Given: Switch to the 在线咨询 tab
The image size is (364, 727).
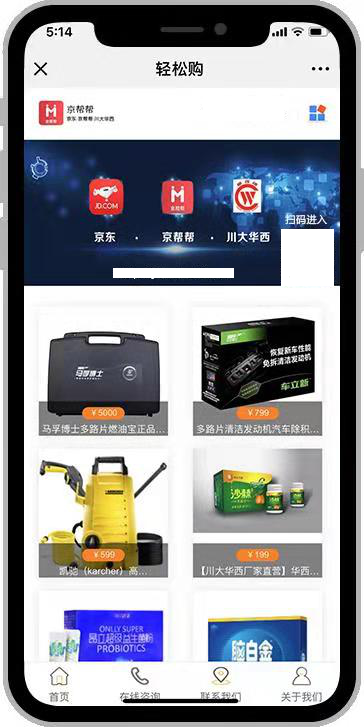Looking at the screenshot, I should pyautogui.click(x=140, y=684).
